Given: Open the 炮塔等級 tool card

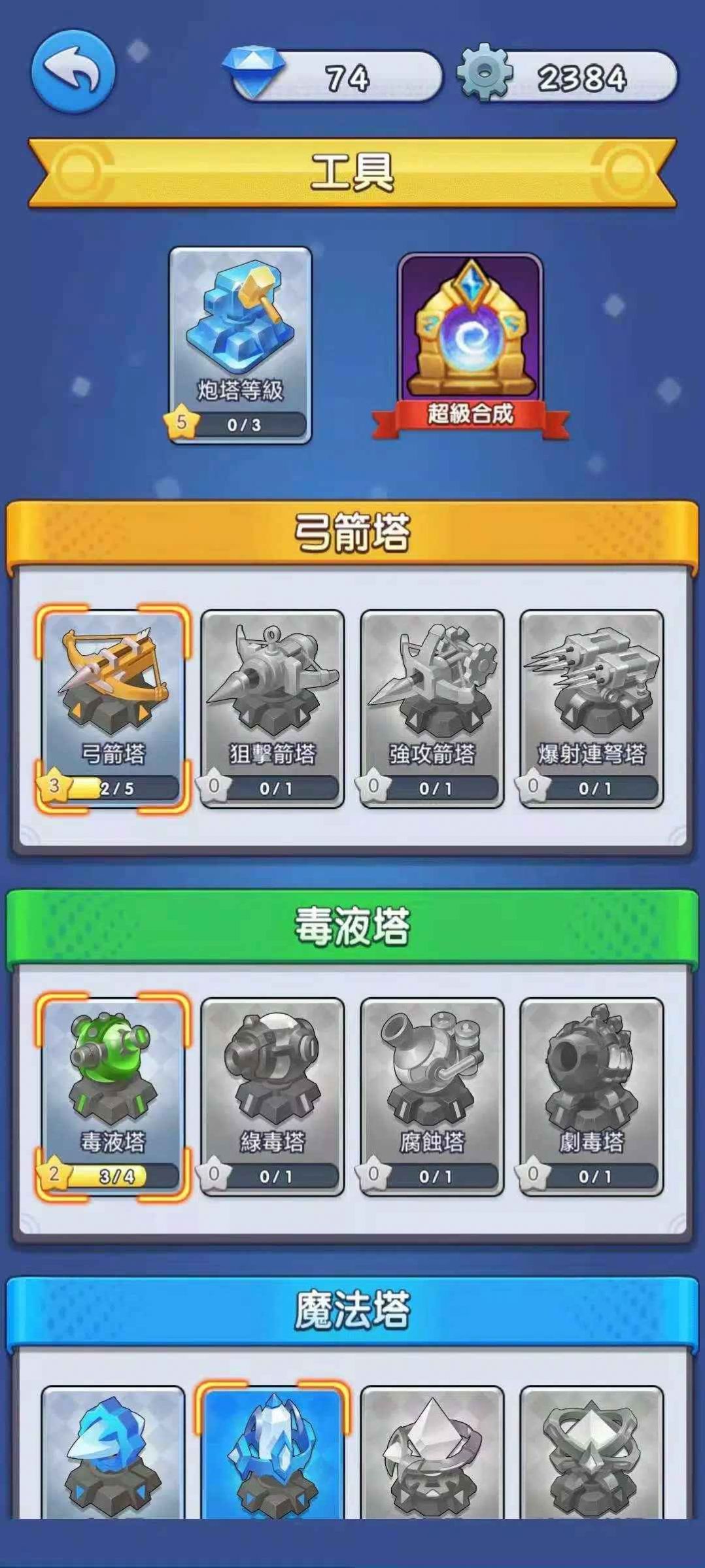Looking at the screenshot, I should [x=240, y=345].
